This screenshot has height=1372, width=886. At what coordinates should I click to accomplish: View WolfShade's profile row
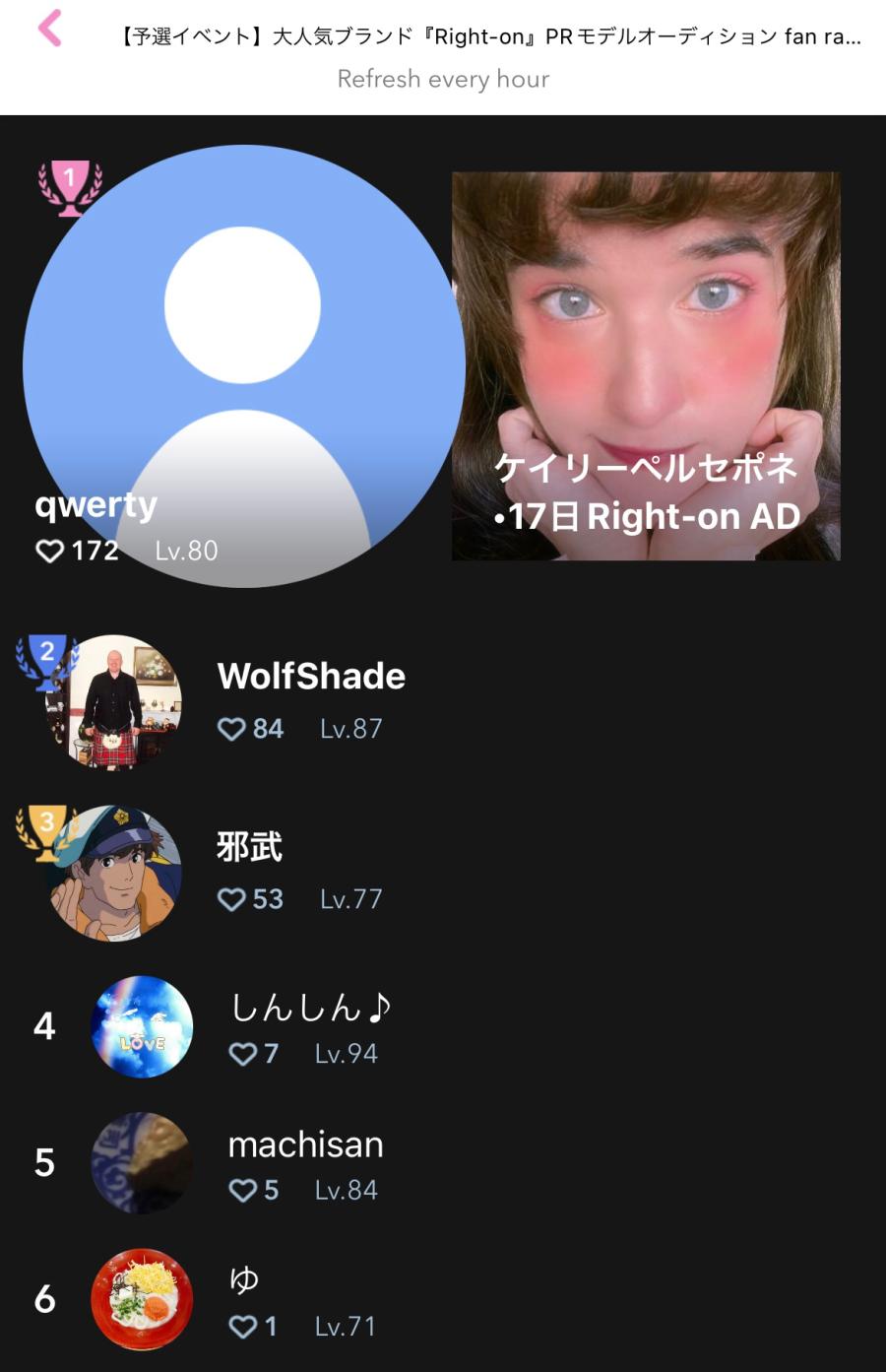[310, 700]
